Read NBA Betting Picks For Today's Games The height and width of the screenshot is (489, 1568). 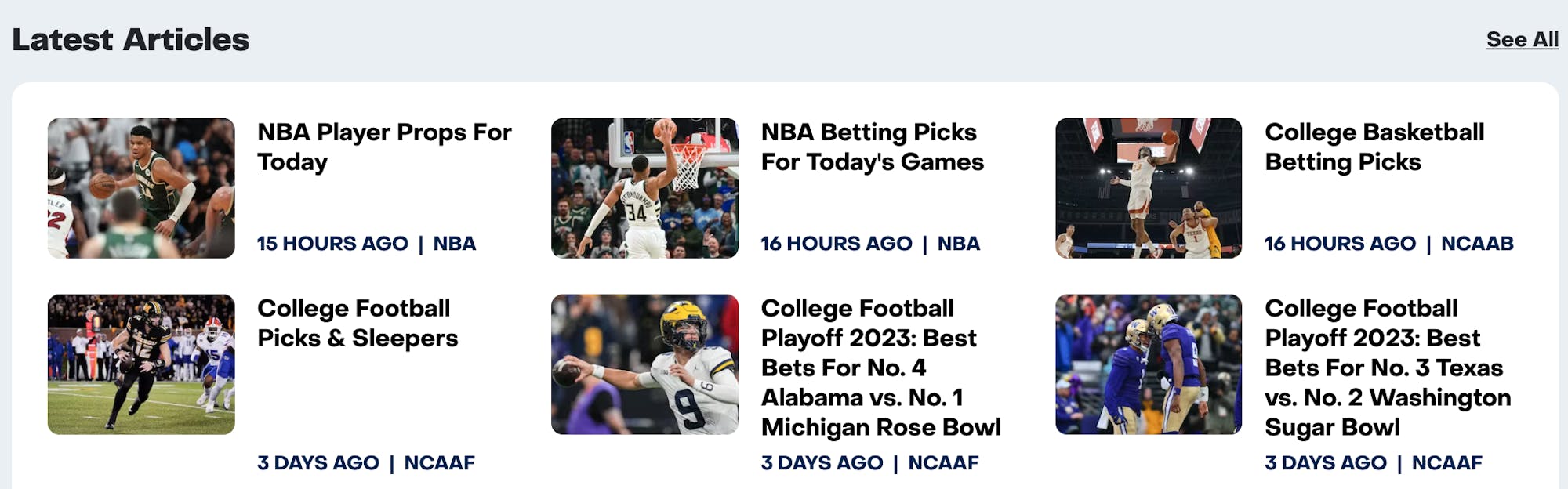pyautogui.click(x=872, y=147)
